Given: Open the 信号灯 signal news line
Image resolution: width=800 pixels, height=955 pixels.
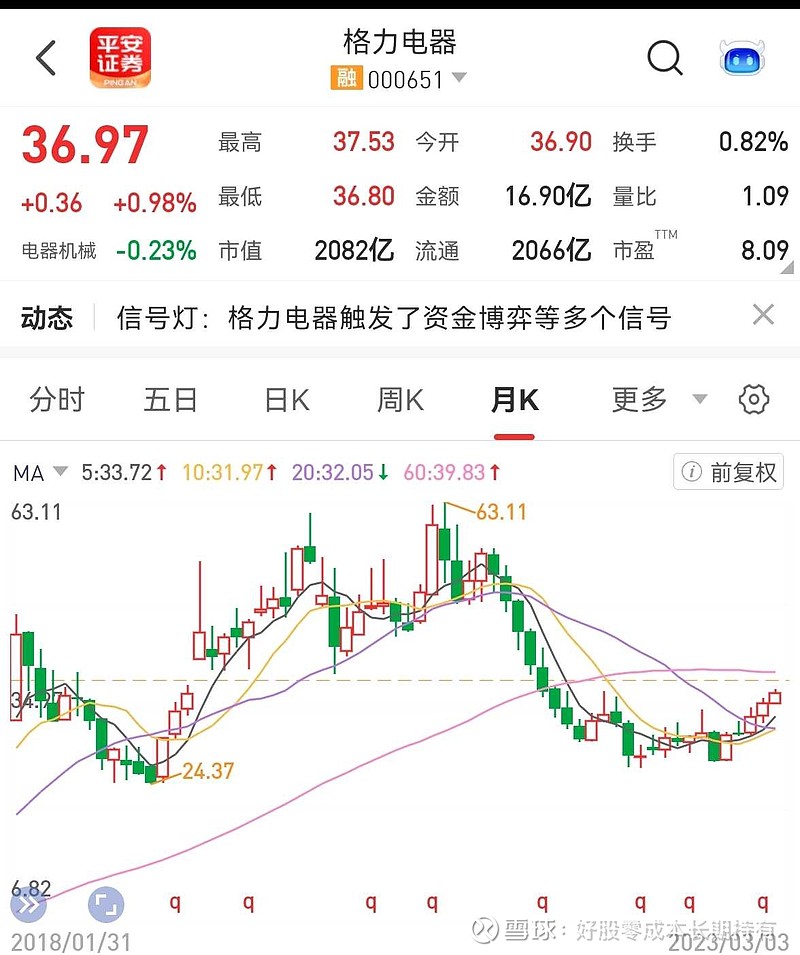Looking at the screenshot, I should [x=393, y=318].
